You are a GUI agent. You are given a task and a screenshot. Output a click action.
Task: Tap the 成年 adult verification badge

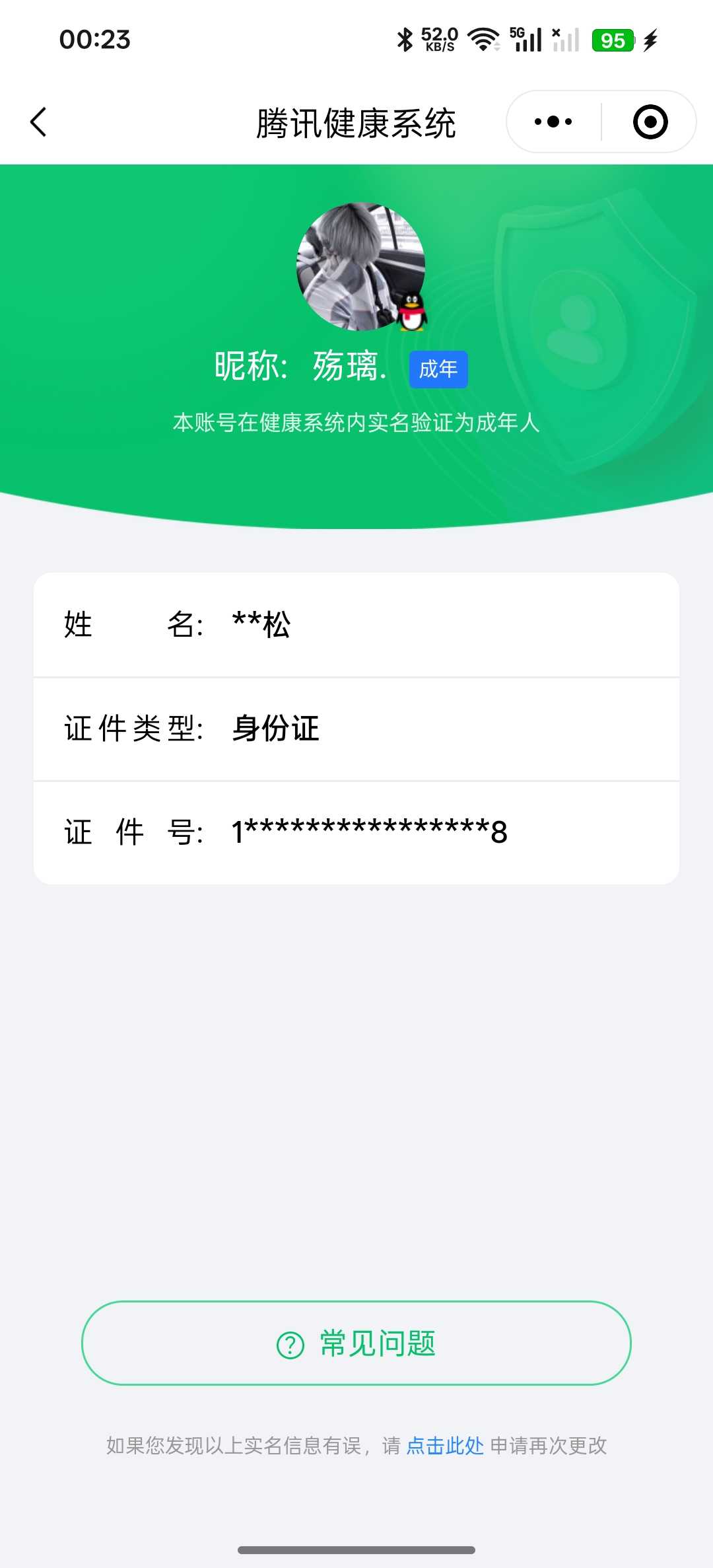click(438, 370)
